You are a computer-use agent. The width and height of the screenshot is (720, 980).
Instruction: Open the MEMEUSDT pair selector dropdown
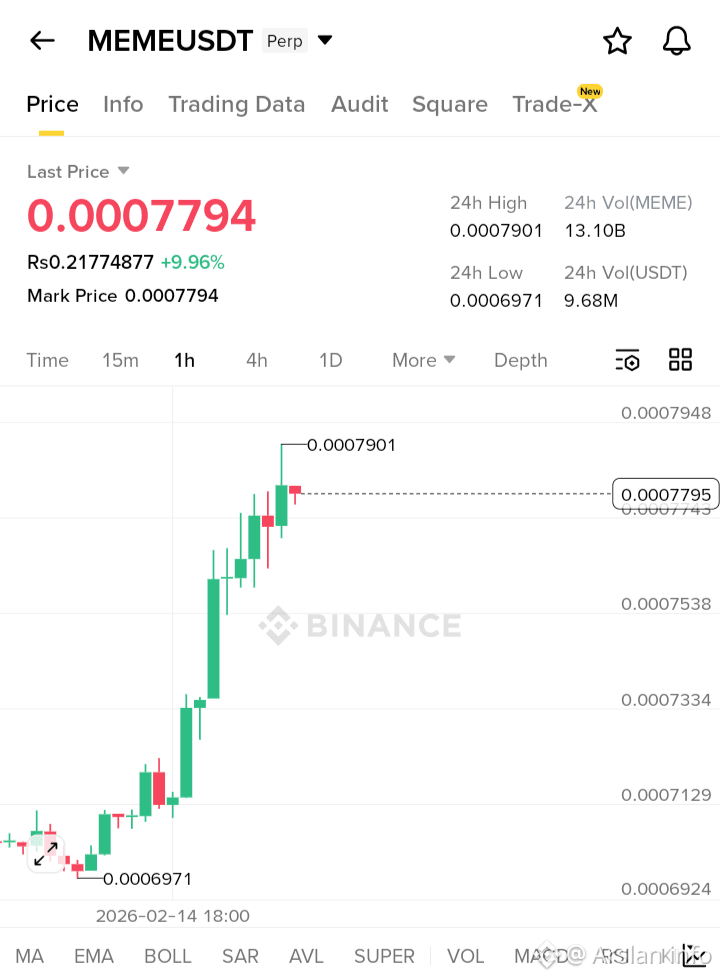(x=324, y=41)
